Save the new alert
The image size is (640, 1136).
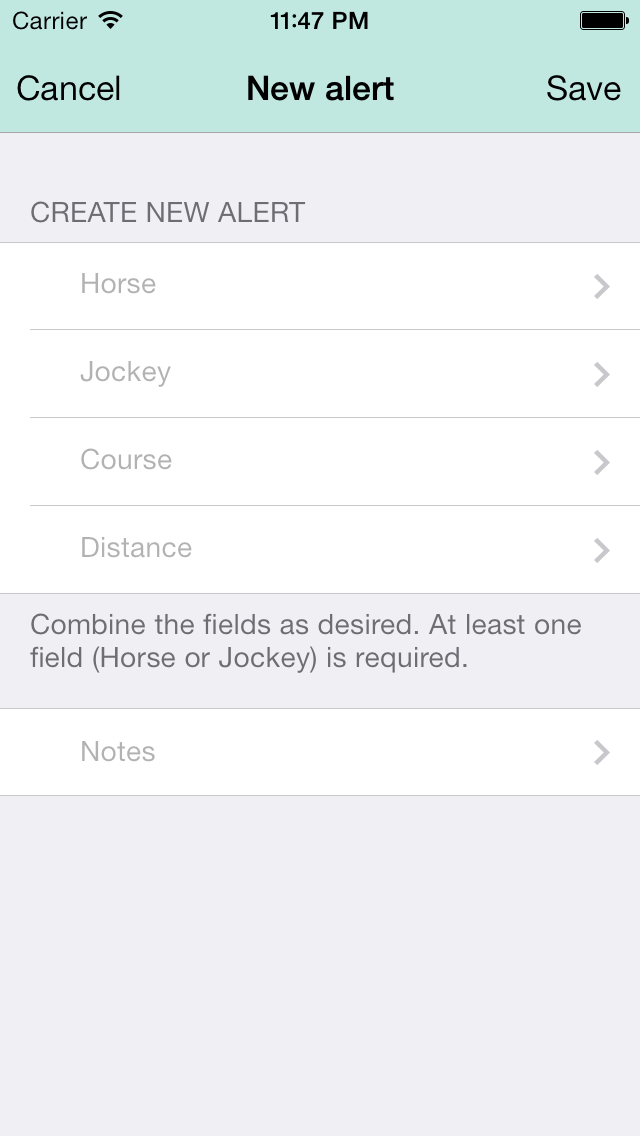pos(583,89)
